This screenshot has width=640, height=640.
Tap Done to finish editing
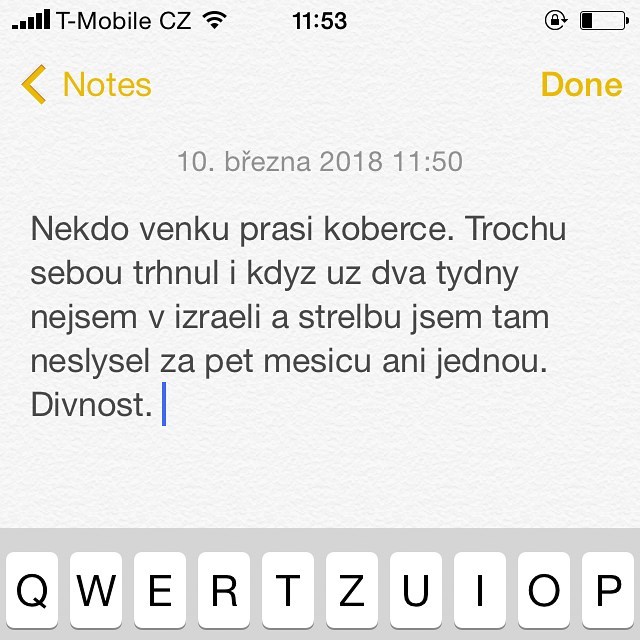[580, 85]
